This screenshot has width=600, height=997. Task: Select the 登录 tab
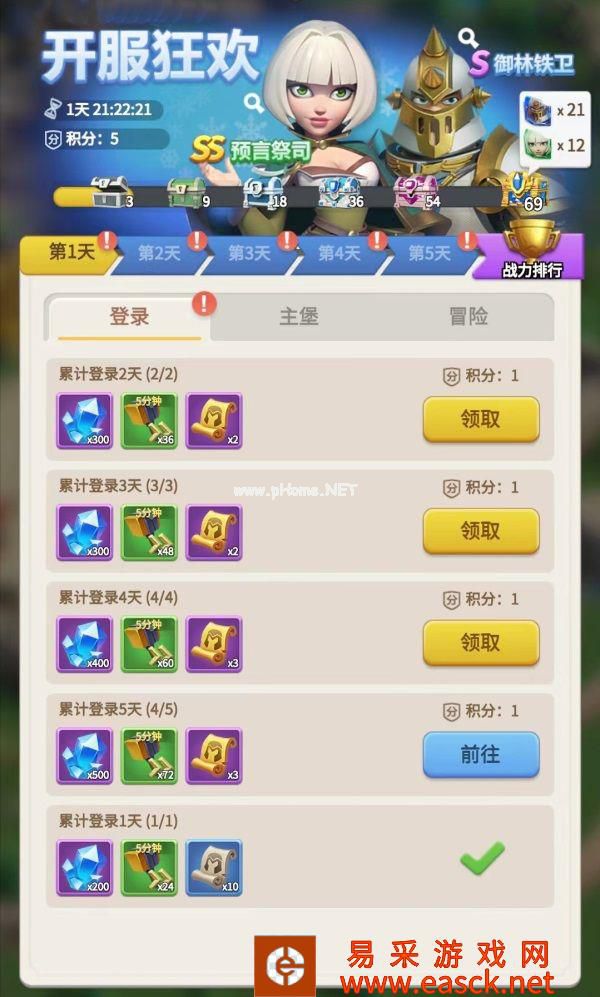coord(129,317)
